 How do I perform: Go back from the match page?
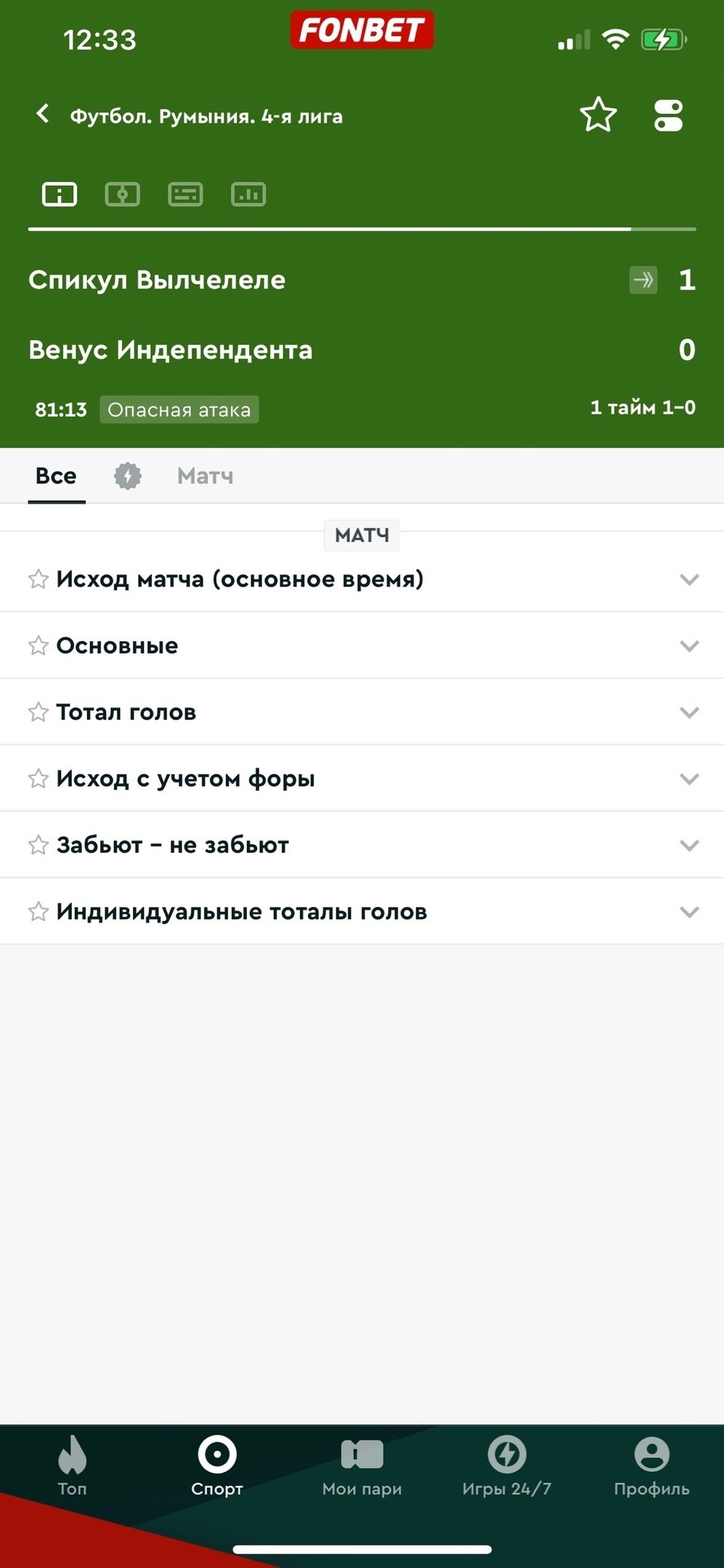coord(43,115)
